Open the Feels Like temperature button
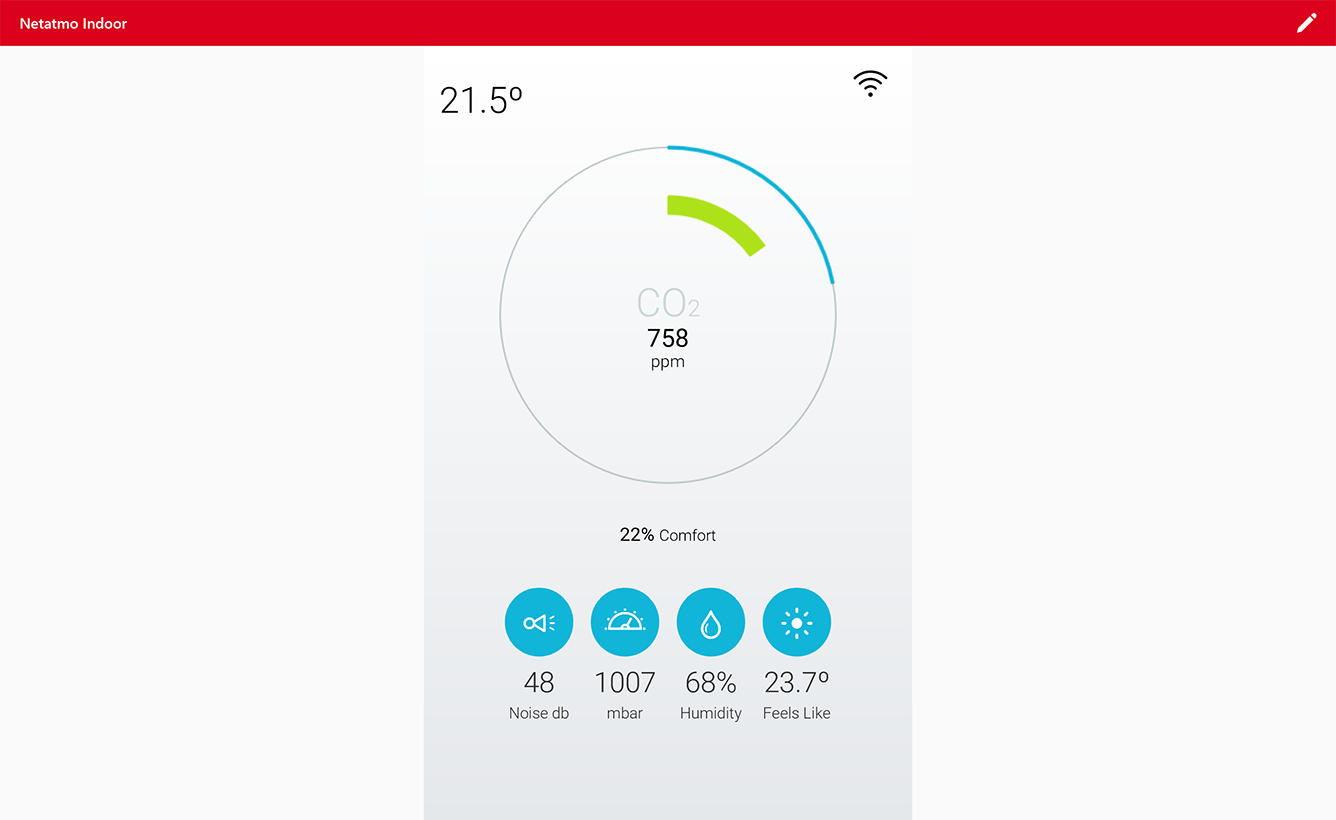The image size is (1336, 820). point(797,623)
